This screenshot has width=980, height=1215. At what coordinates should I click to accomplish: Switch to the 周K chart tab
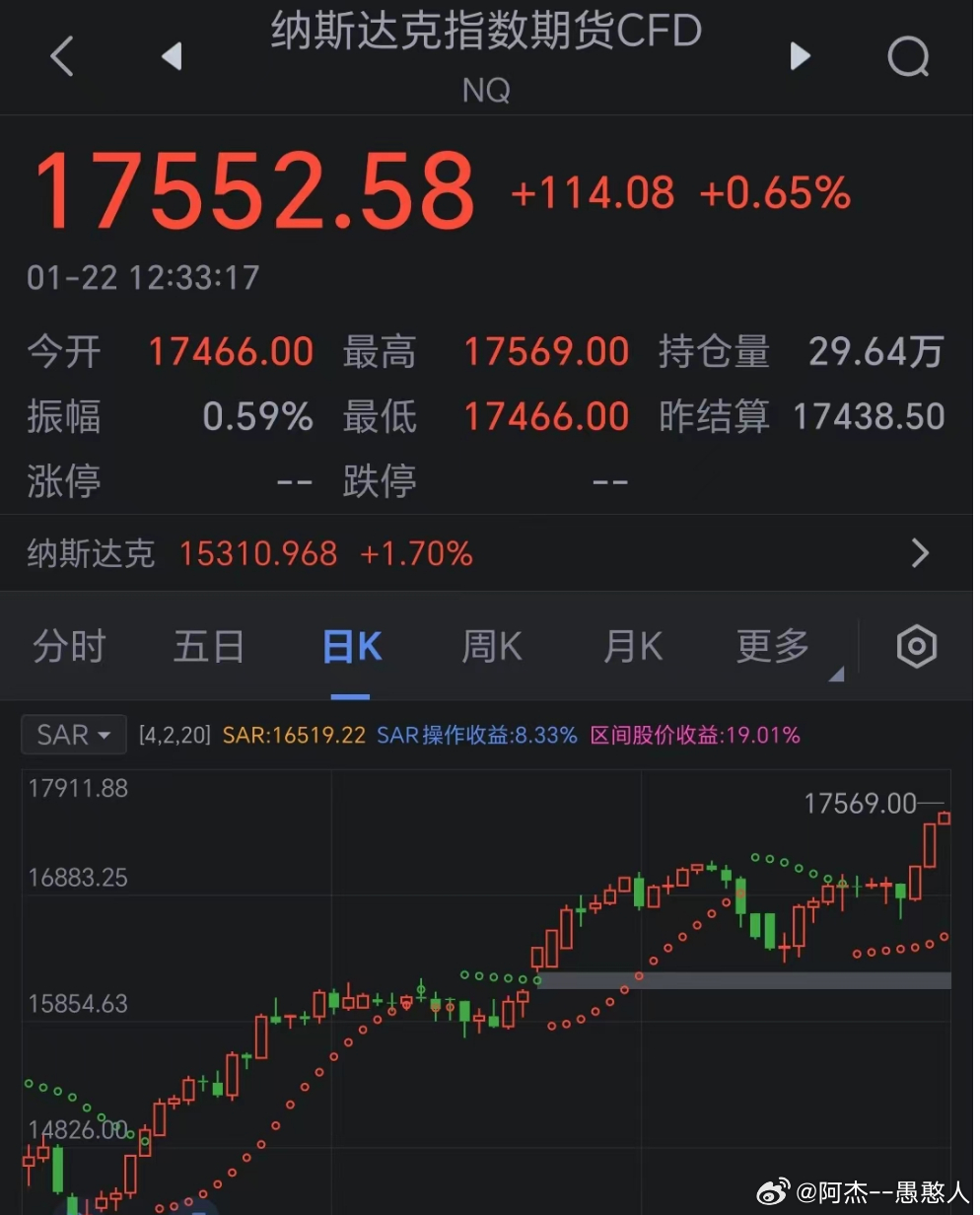(x=492, y=647)
